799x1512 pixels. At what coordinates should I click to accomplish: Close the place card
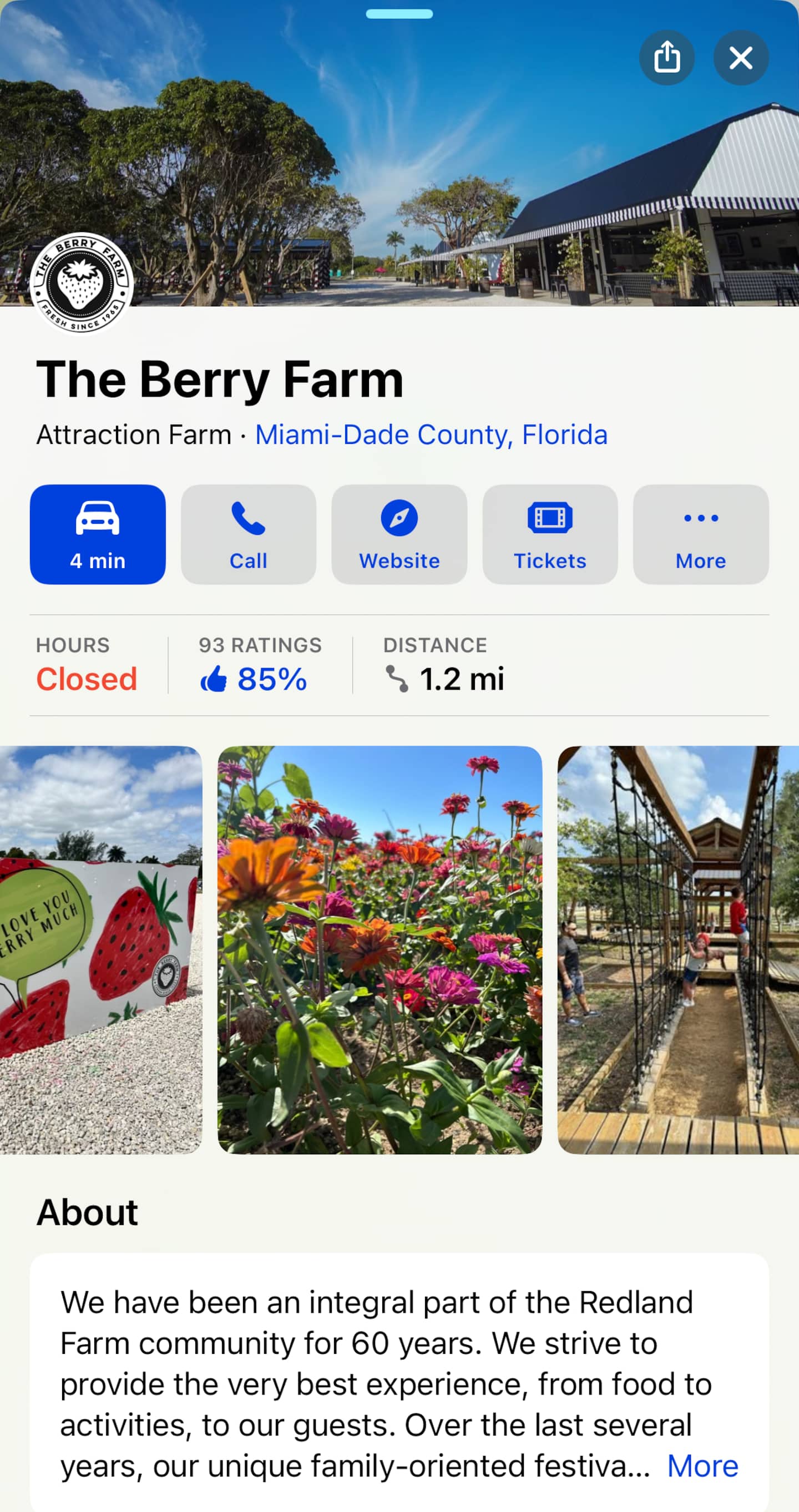click(x=741, y=58)
